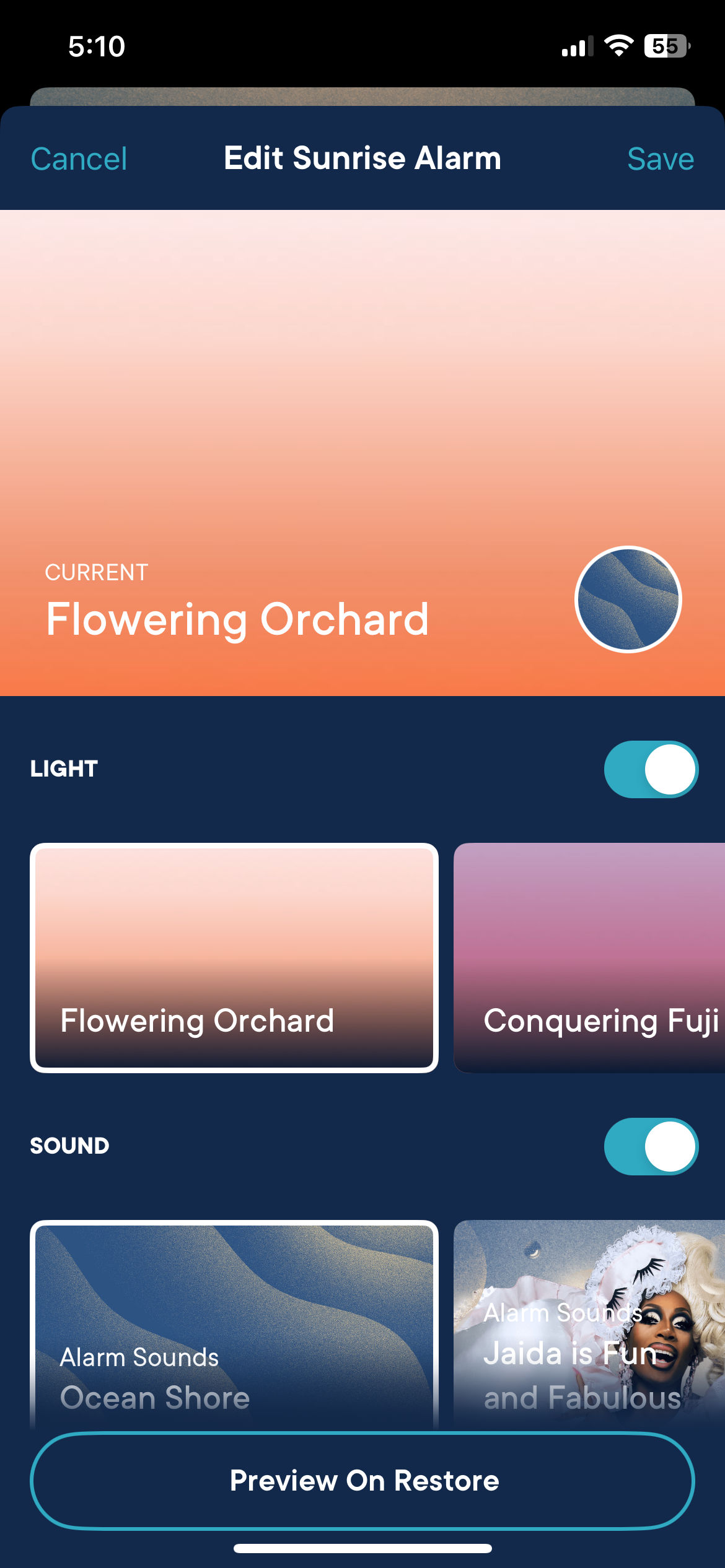Cancel editing the sunrise alarm

click(79, 159)
